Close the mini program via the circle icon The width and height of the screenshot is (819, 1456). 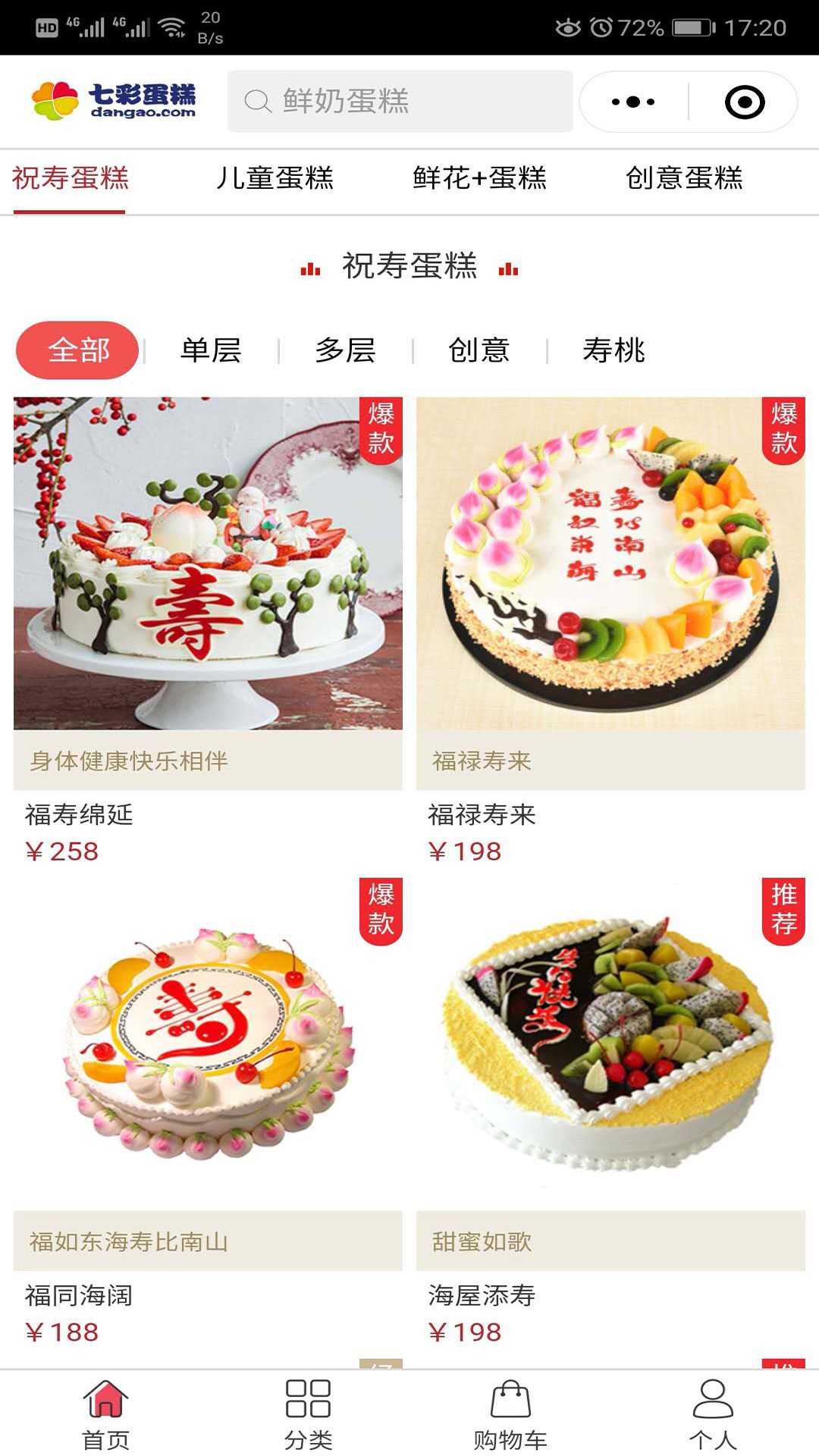tap(744, 102)
